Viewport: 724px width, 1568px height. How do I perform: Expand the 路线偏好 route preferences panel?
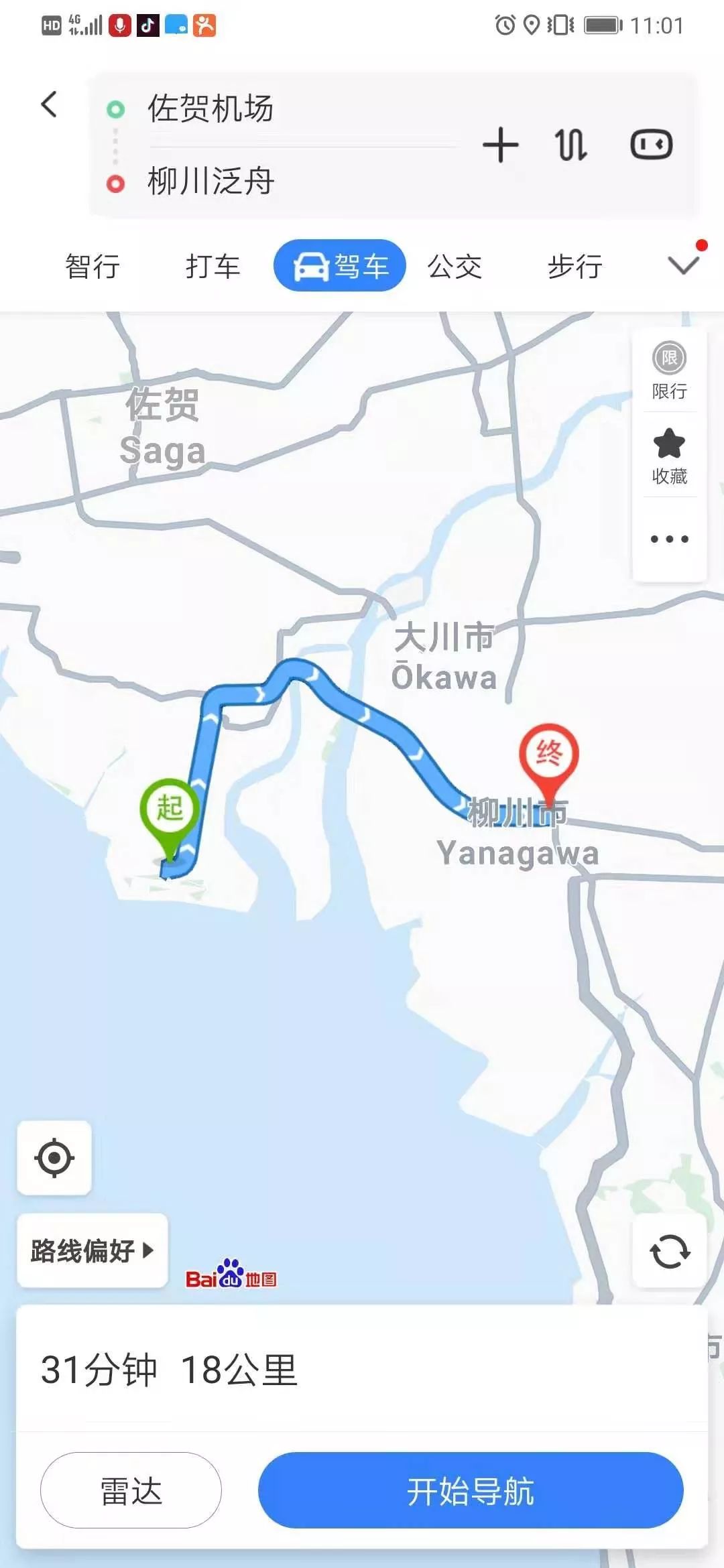click(91, 1250)
